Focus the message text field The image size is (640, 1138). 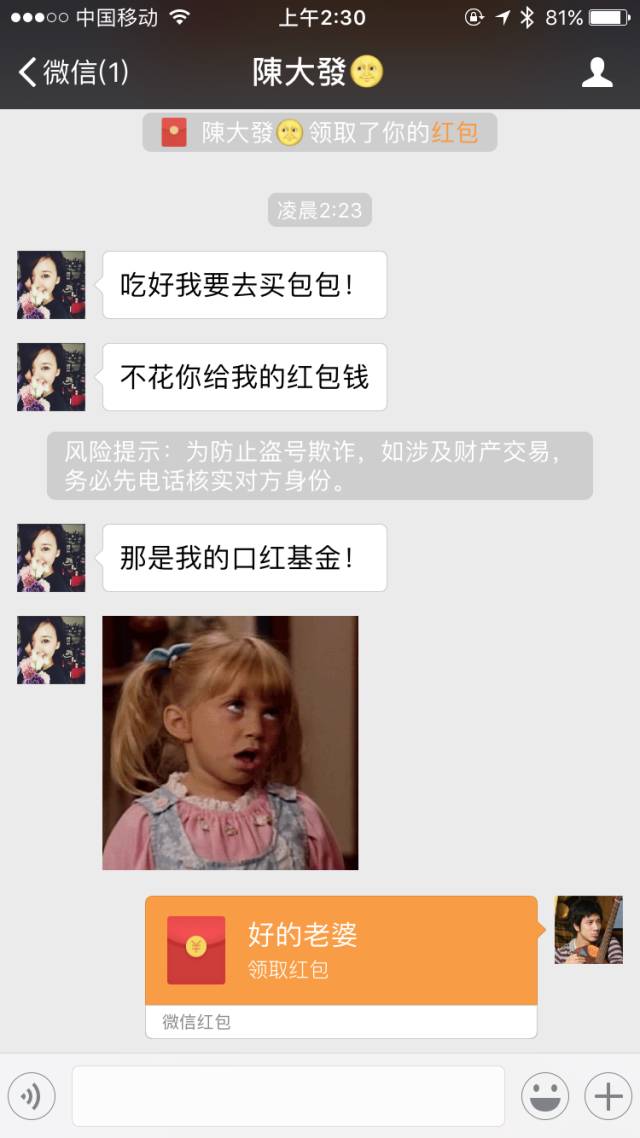point(288,1096)
